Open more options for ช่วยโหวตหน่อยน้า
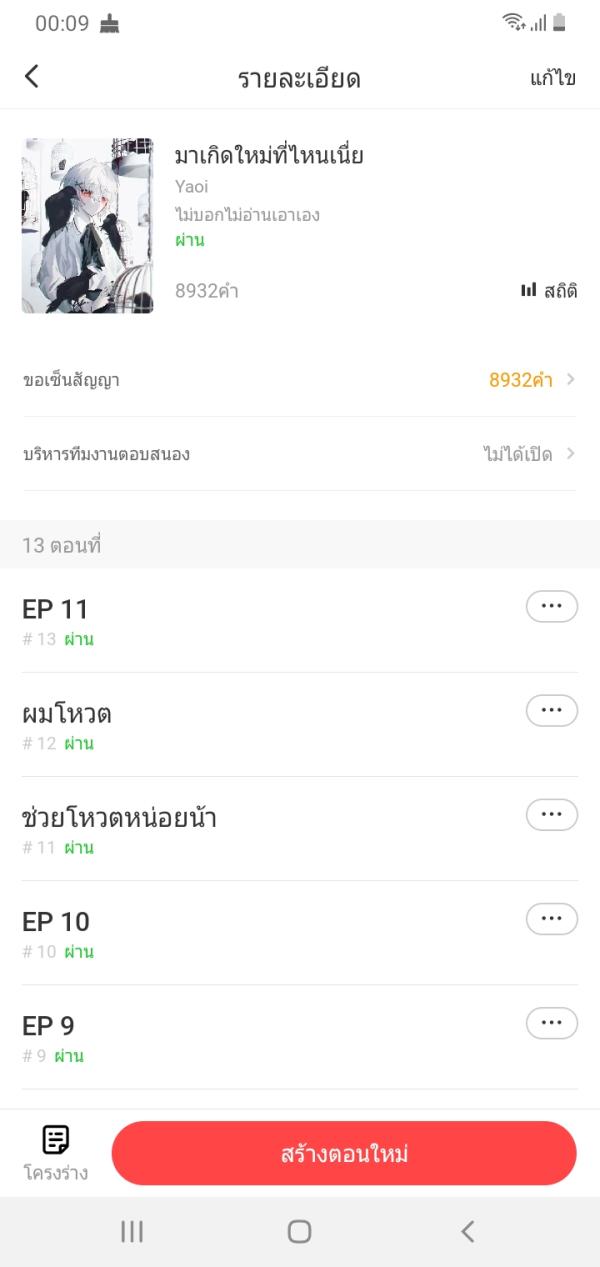The width and height of the screenshot is (600, 1267). click(x=551, y=814)
